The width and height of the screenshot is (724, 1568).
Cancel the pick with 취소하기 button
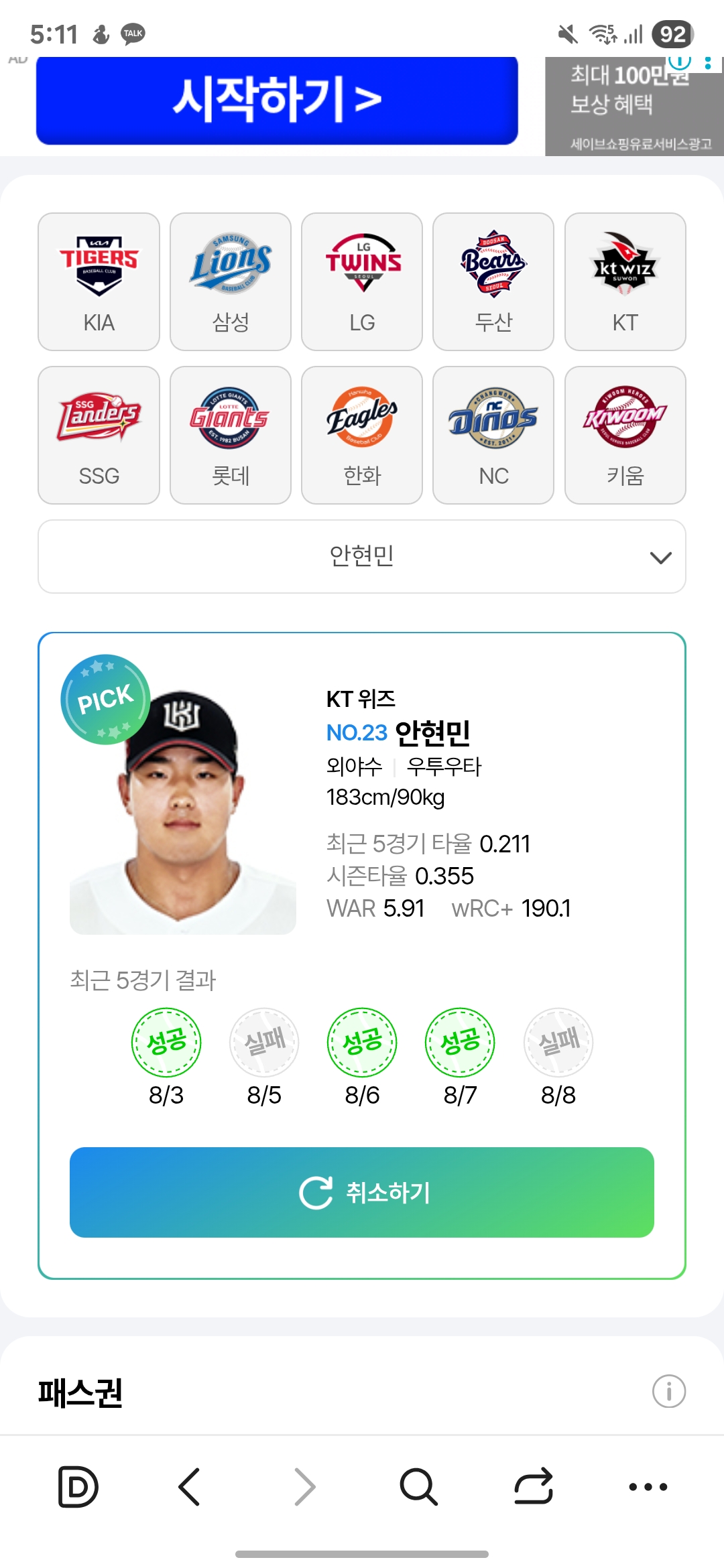pos(362,1192)
